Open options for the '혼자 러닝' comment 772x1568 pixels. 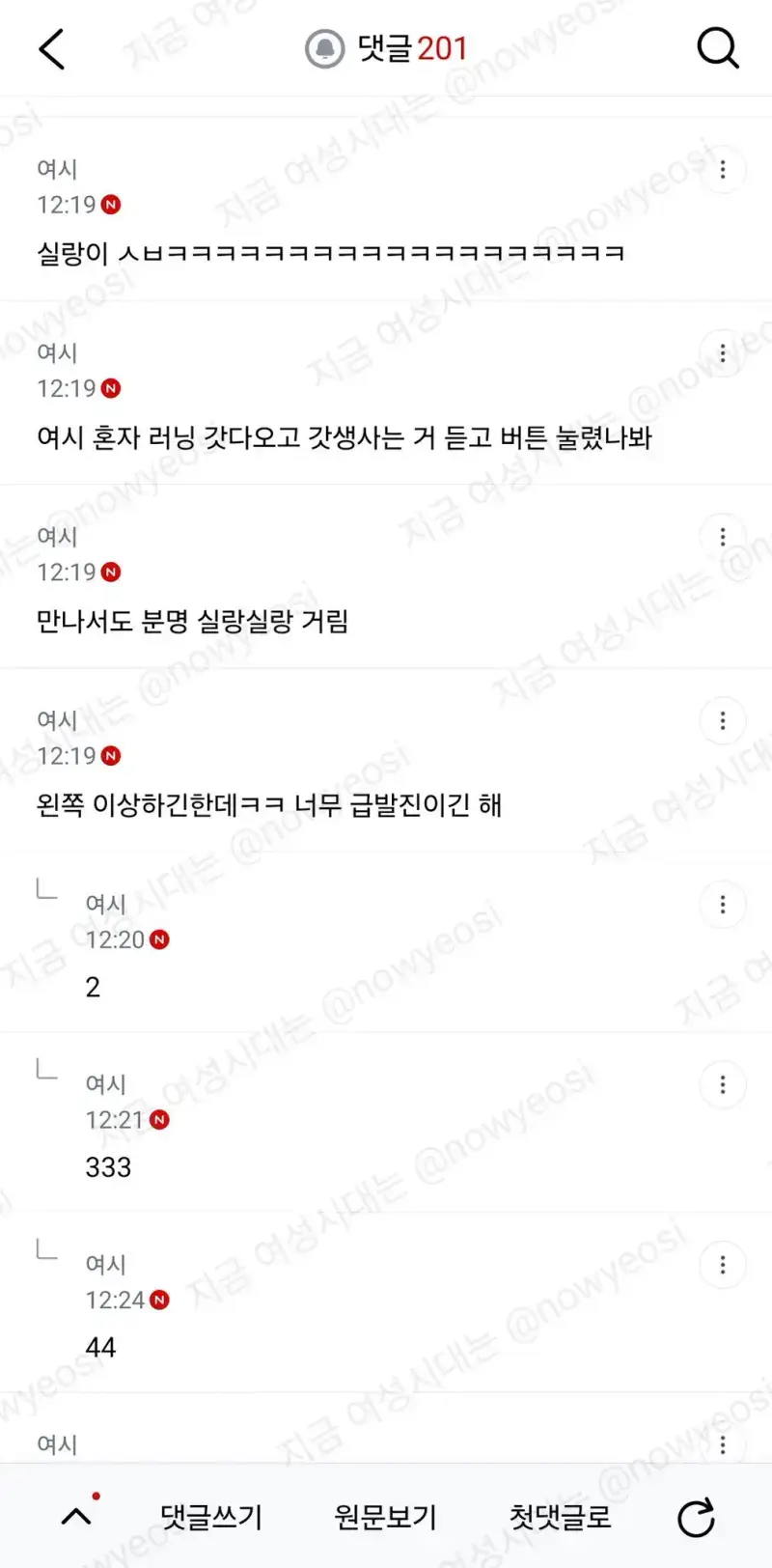click(x=723, y=353)
